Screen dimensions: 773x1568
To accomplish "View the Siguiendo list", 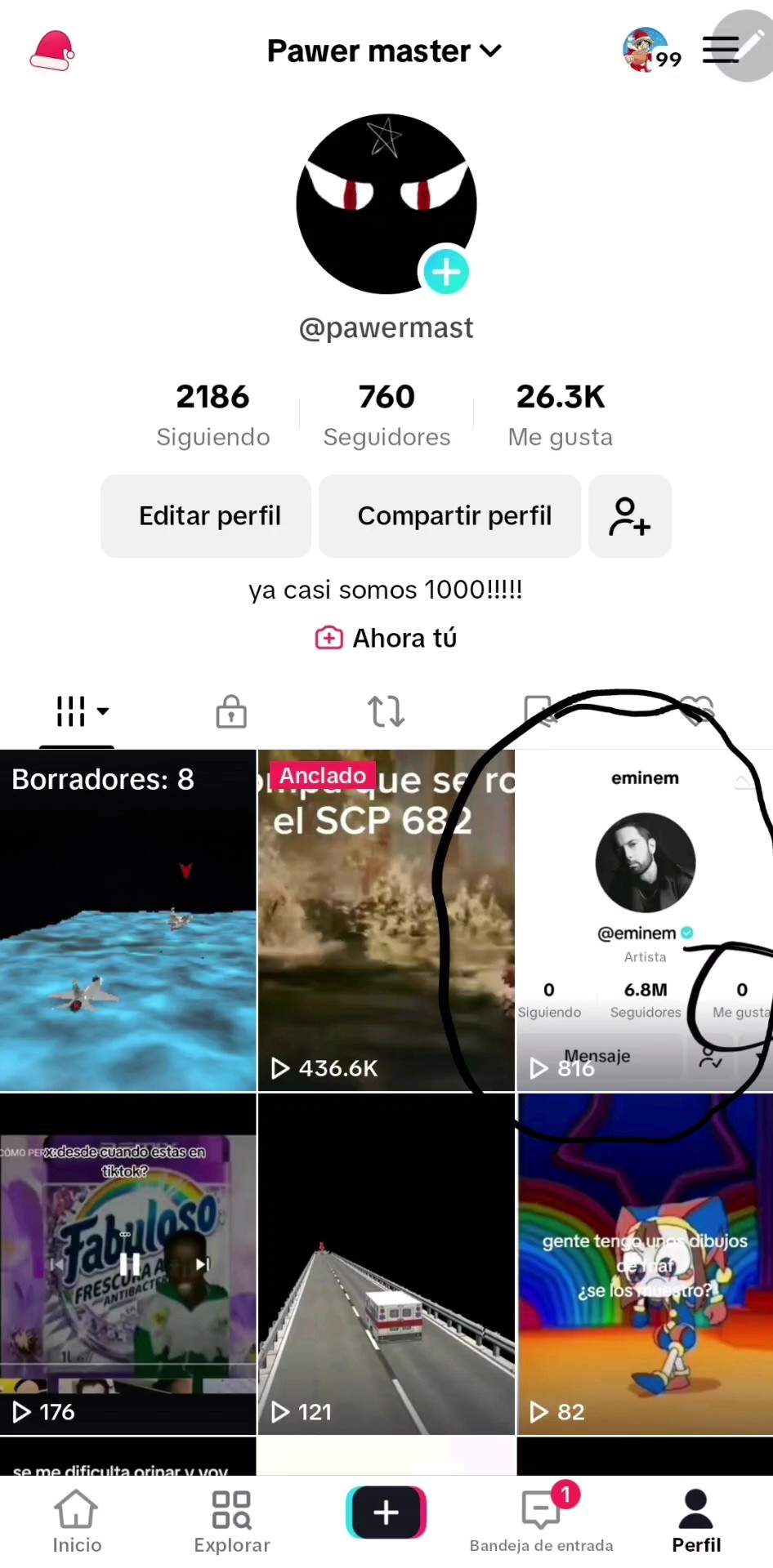I will point(212,415).
